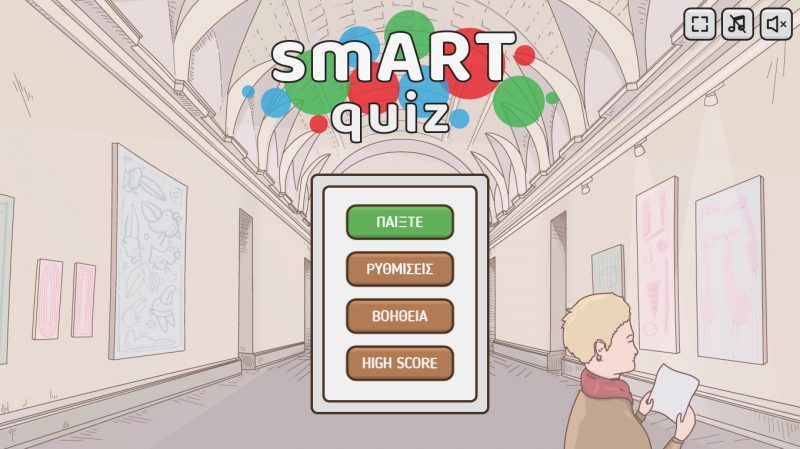
Task: Start the game with ΠΑΙΞΤΕ
Action: (x=400, y=222)
